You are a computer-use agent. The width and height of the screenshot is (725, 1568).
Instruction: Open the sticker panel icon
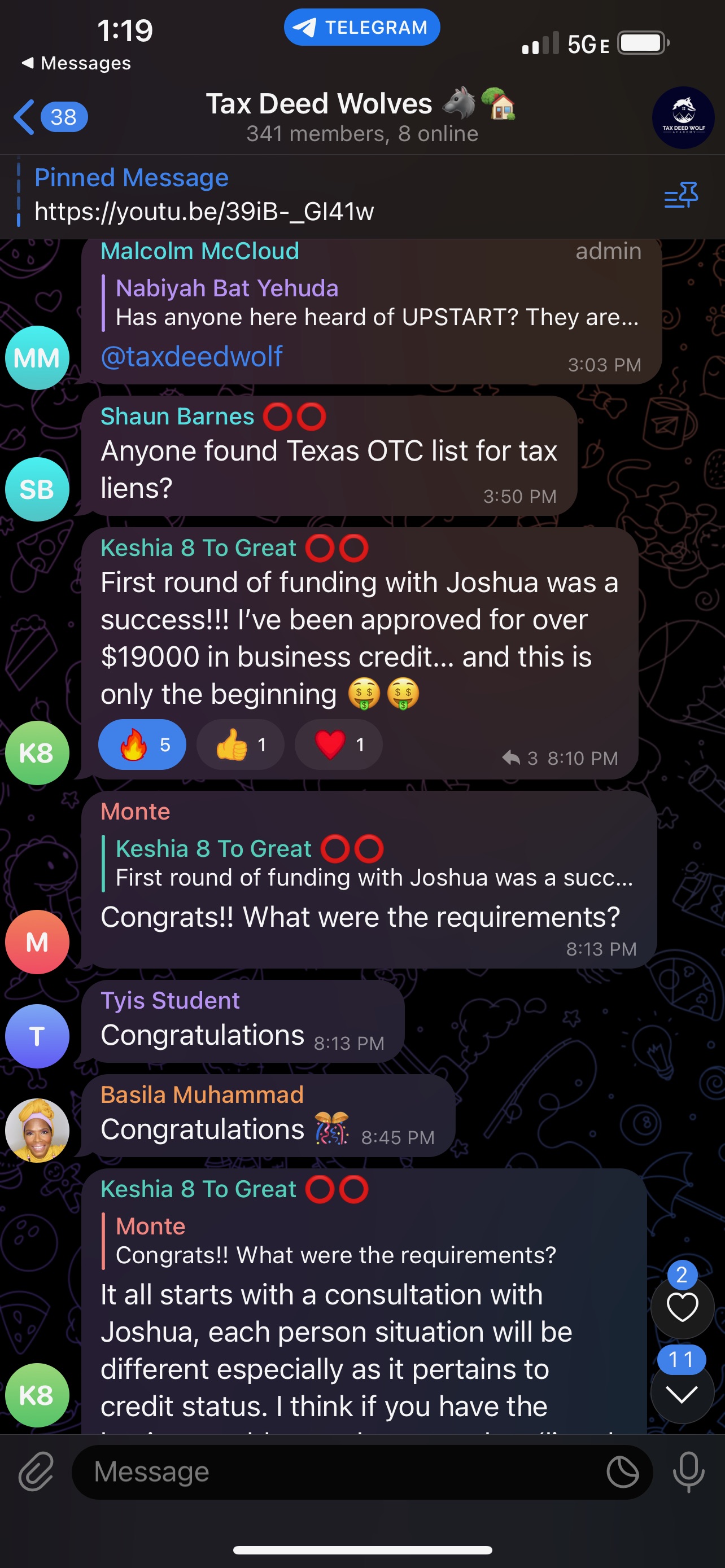622,1472
